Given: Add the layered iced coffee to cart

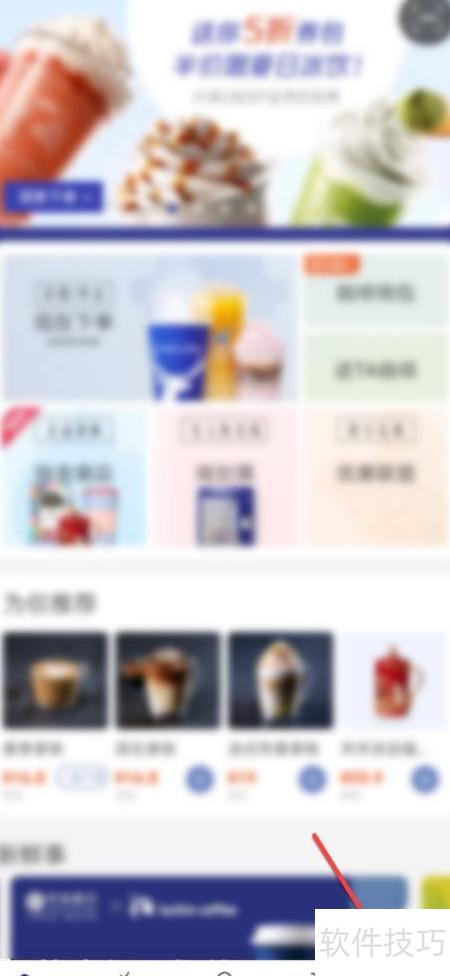Looking at the screenshot, I should [200, 779].
